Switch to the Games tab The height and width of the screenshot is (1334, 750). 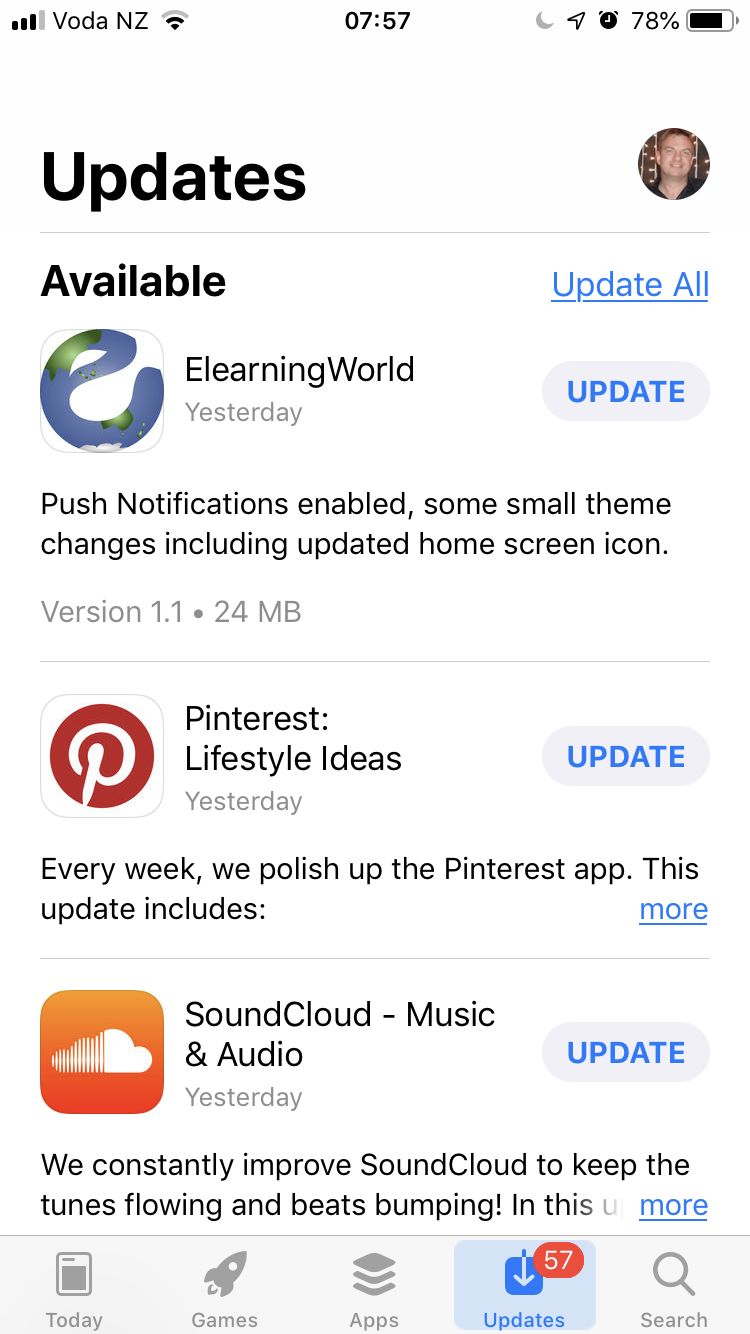pyautogui.click(x=224, y=1288)
